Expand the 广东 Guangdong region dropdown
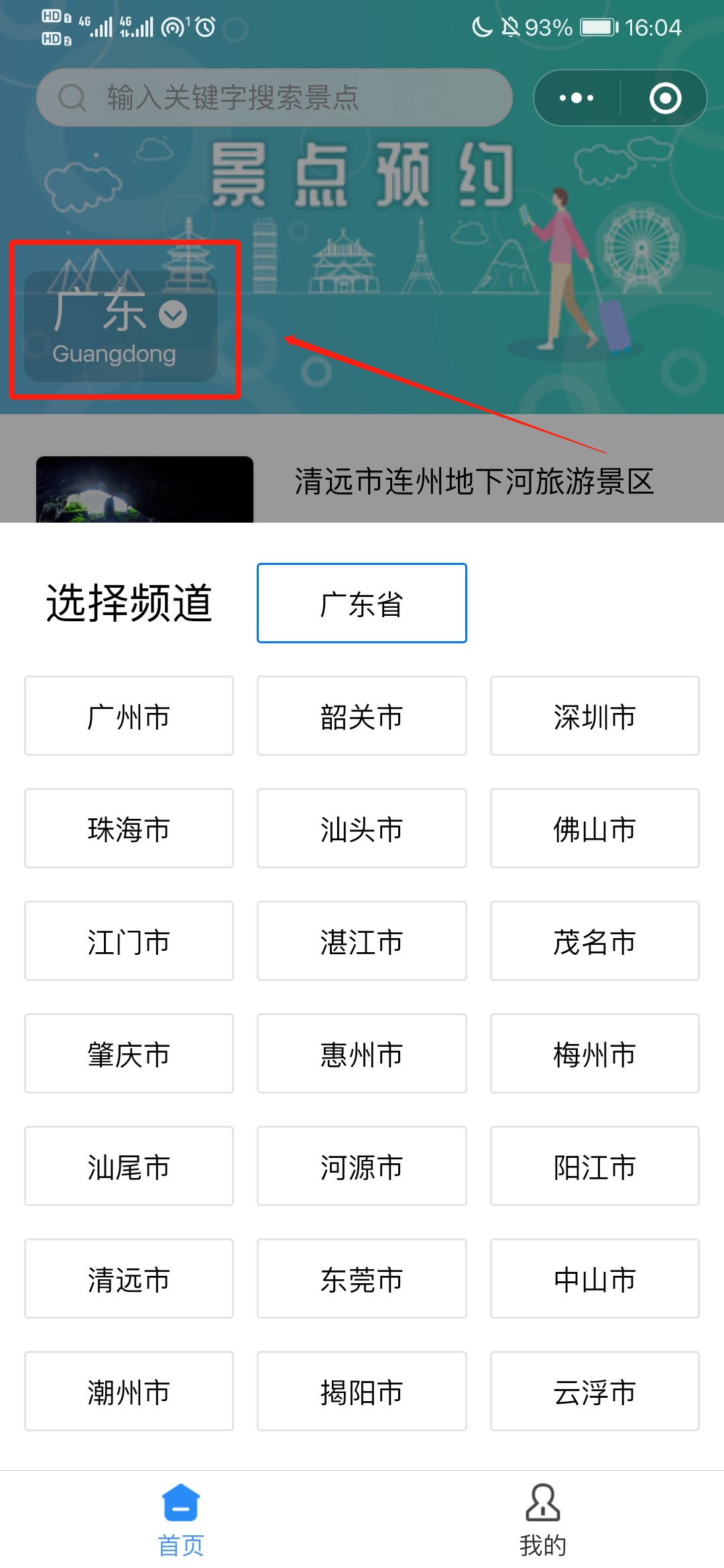Image resolution: width=724 pixels, height=1568 pixels. (x=121, y=326)
